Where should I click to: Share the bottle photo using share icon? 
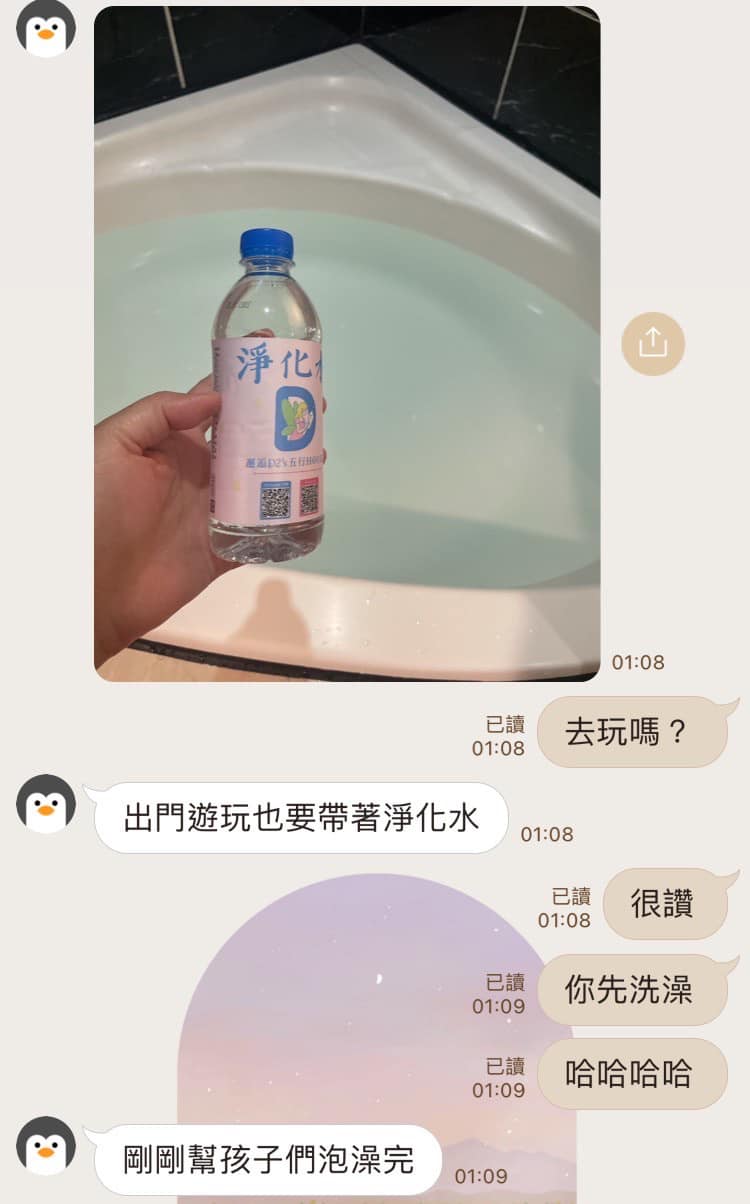click(x=653, y=344)
